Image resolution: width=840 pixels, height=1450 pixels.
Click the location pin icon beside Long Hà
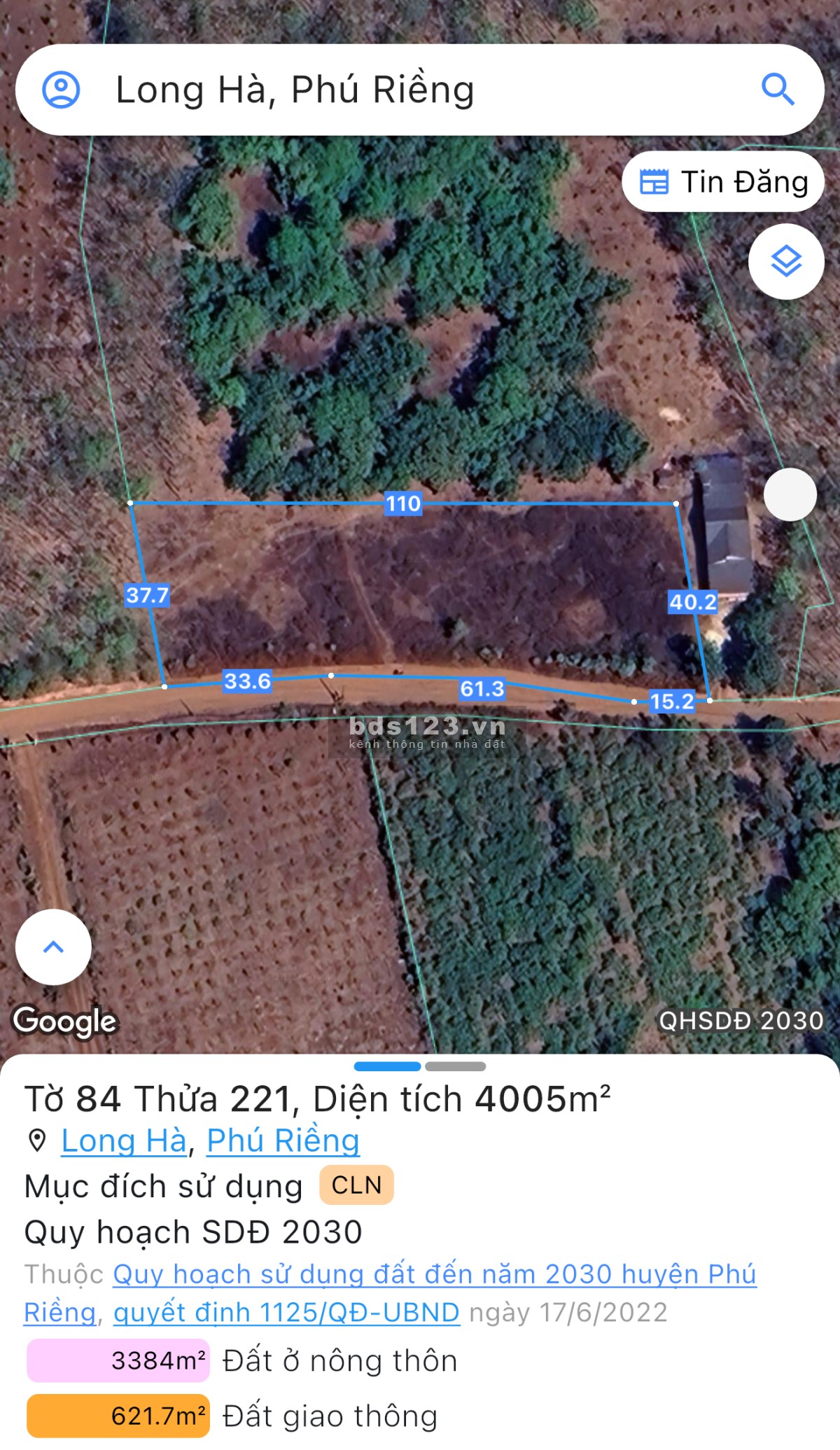click(x=38, y=1139)
